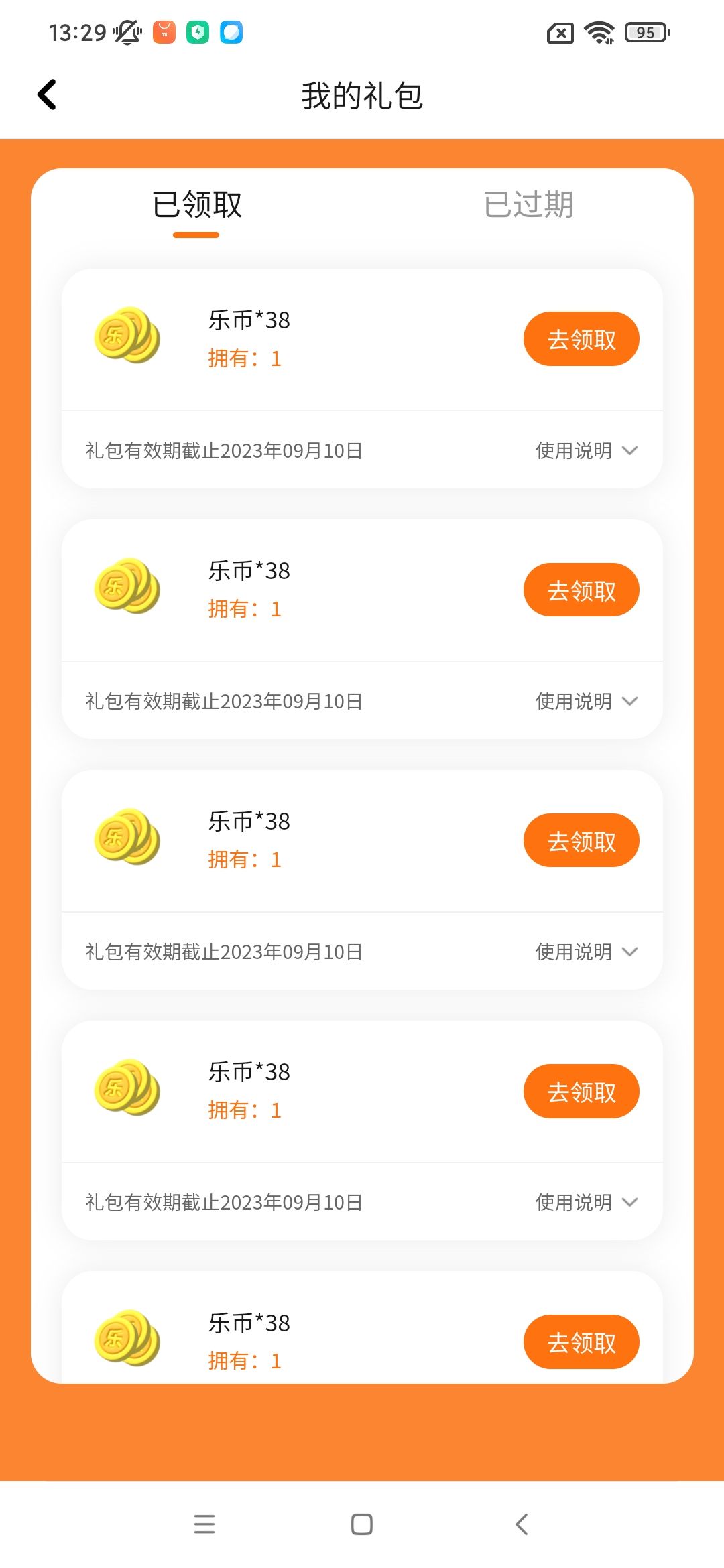
Task: Switch to the 已过期 tab
Action: tap(528, 205)
